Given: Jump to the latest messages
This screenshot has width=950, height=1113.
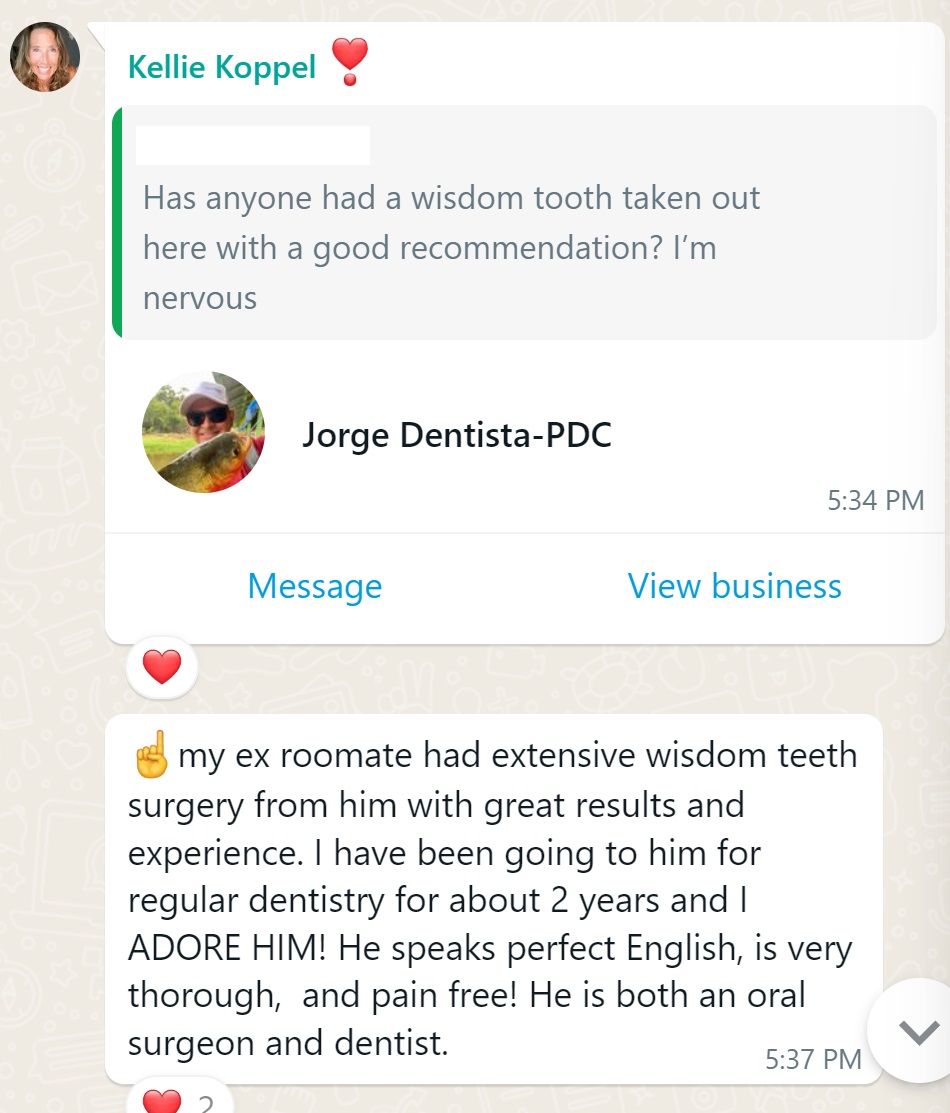Looking at the screenshot, I should 918,1031.
